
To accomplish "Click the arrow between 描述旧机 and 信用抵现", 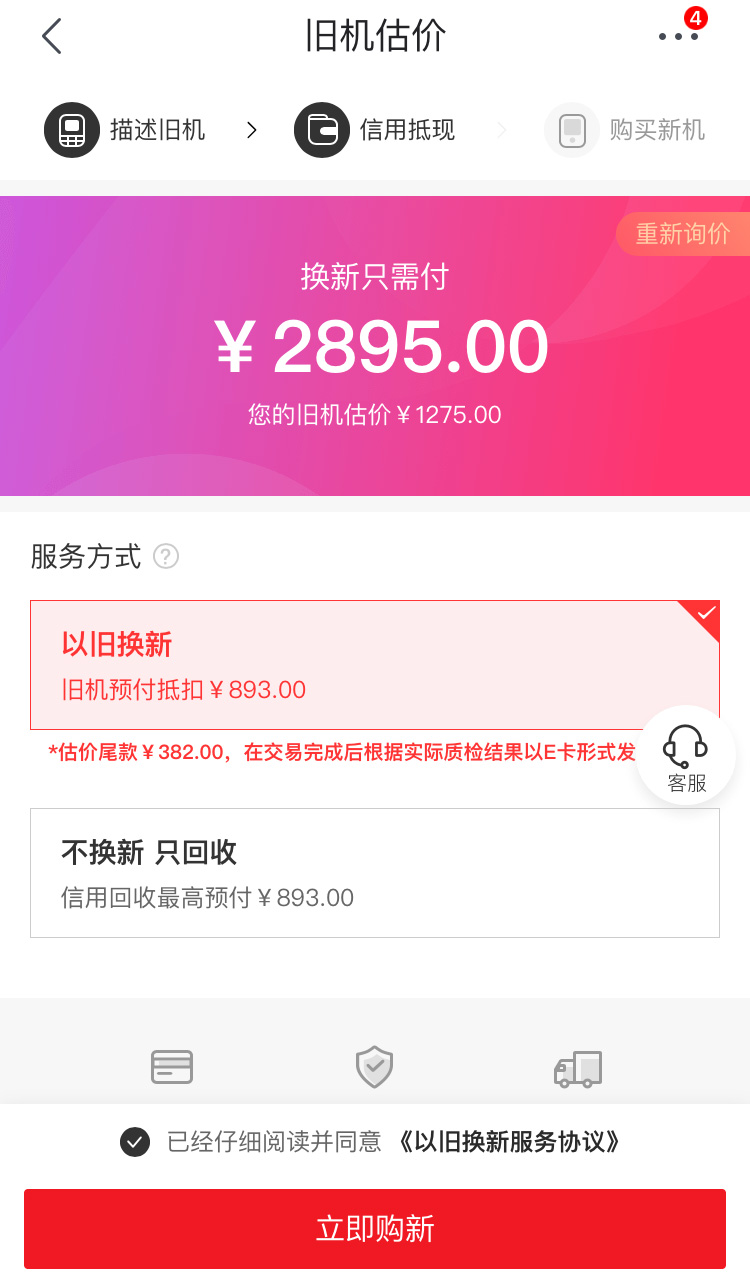I will pyautogui.click(x=250, y=130).
